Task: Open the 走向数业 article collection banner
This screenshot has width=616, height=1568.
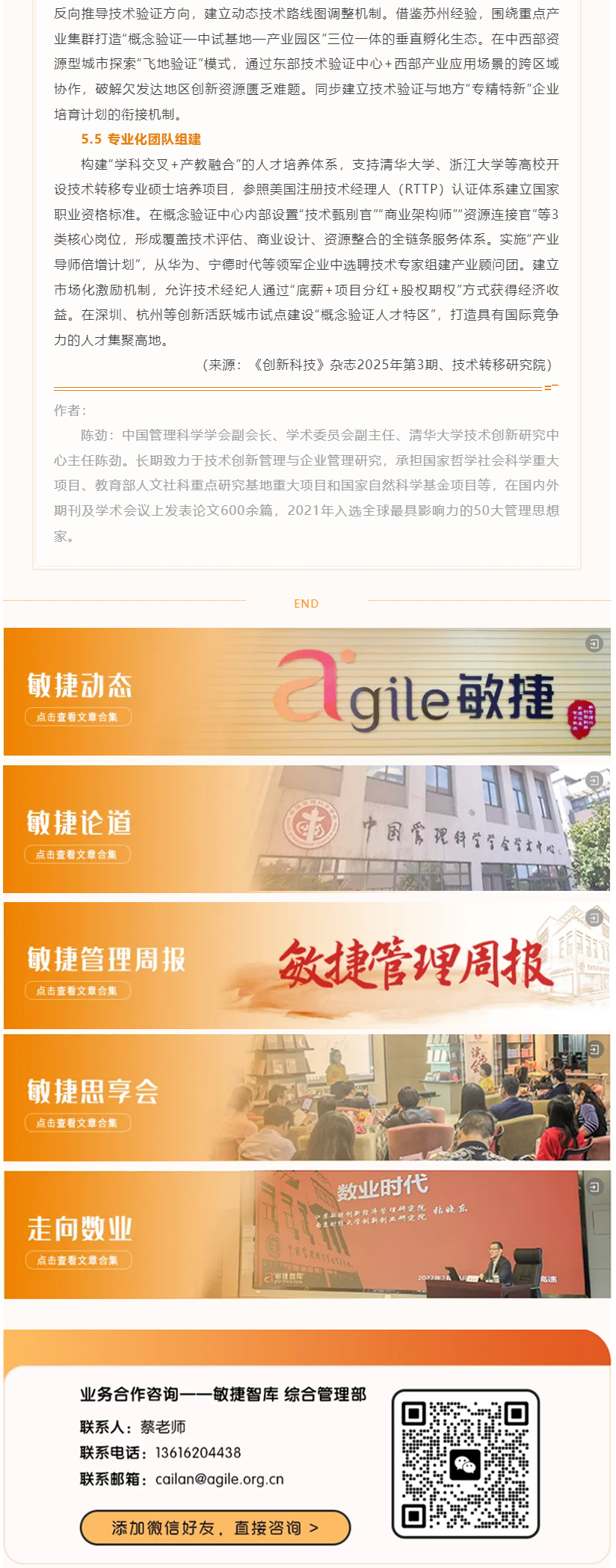Action: pyautogui.click(x=307, y=1235)
